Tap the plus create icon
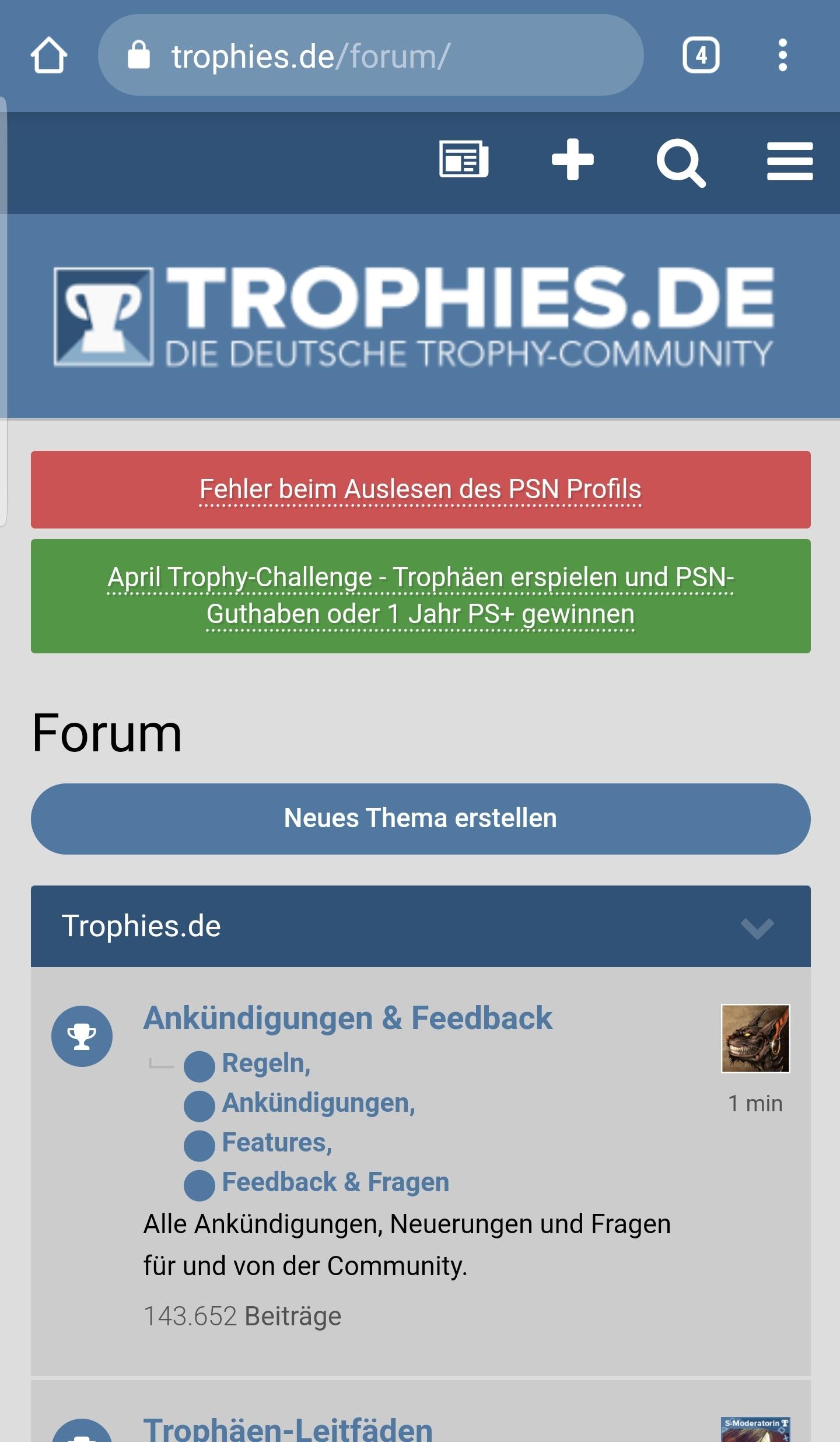The width and height of the screenshot is (840, 1442). 573,159
